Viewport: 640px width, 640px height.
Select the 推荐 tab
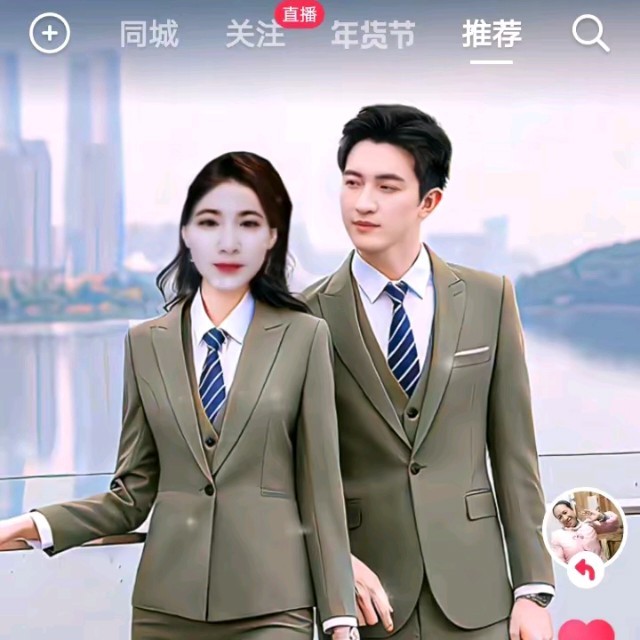pos(491,35)
